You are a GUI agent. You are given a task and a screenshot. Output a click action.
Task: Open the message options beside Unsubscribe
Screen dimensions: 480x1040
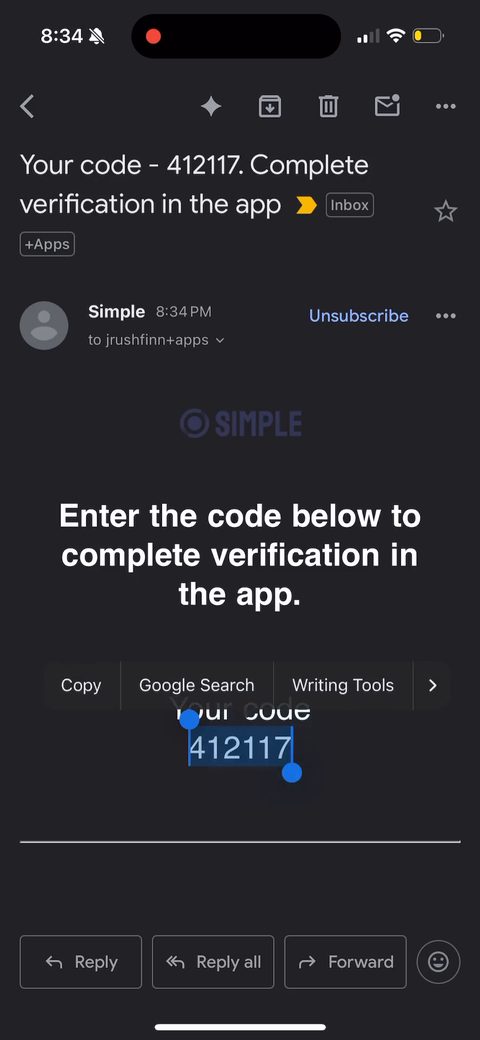pyautogui.click(x=446, y=316)
